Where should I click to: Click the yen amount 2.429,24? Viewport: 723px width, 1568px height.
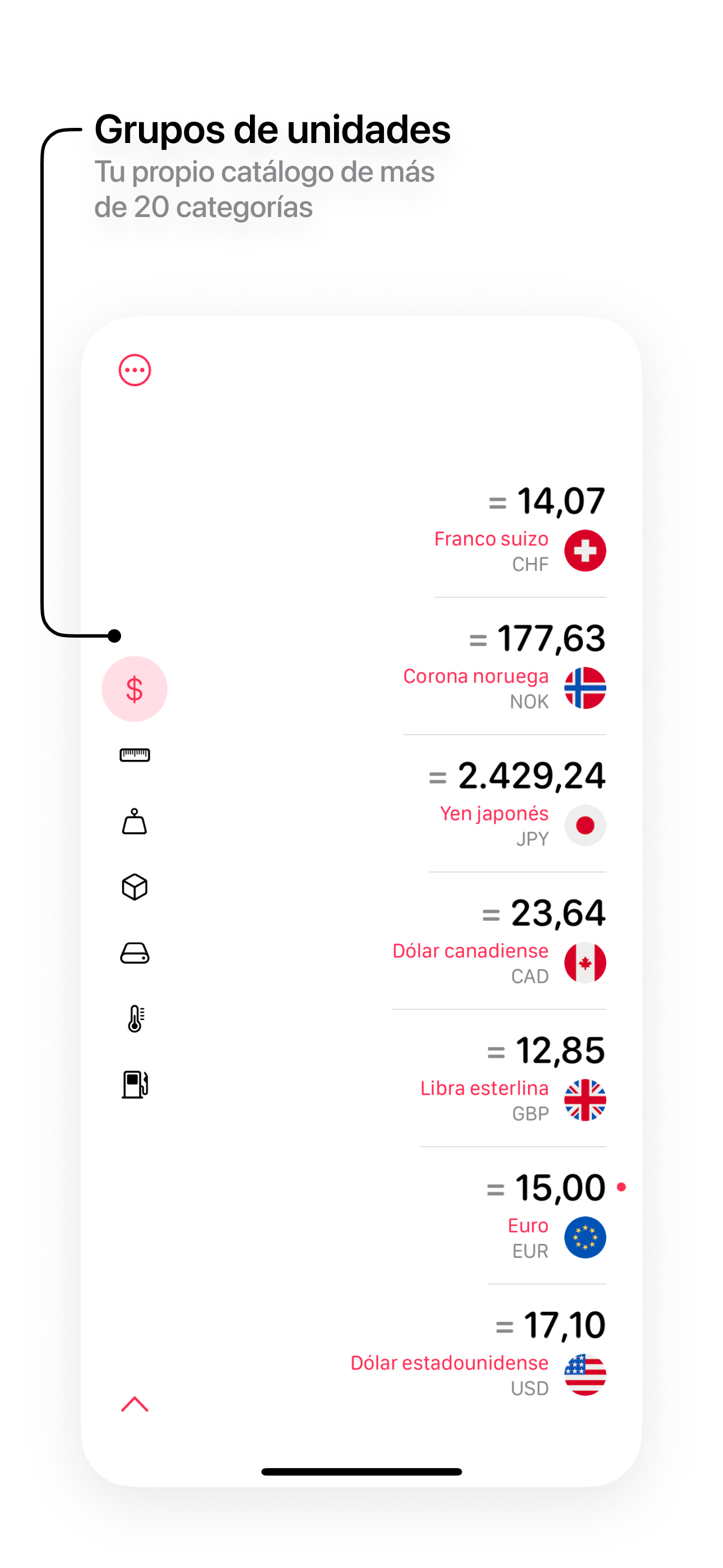[530, 774]
